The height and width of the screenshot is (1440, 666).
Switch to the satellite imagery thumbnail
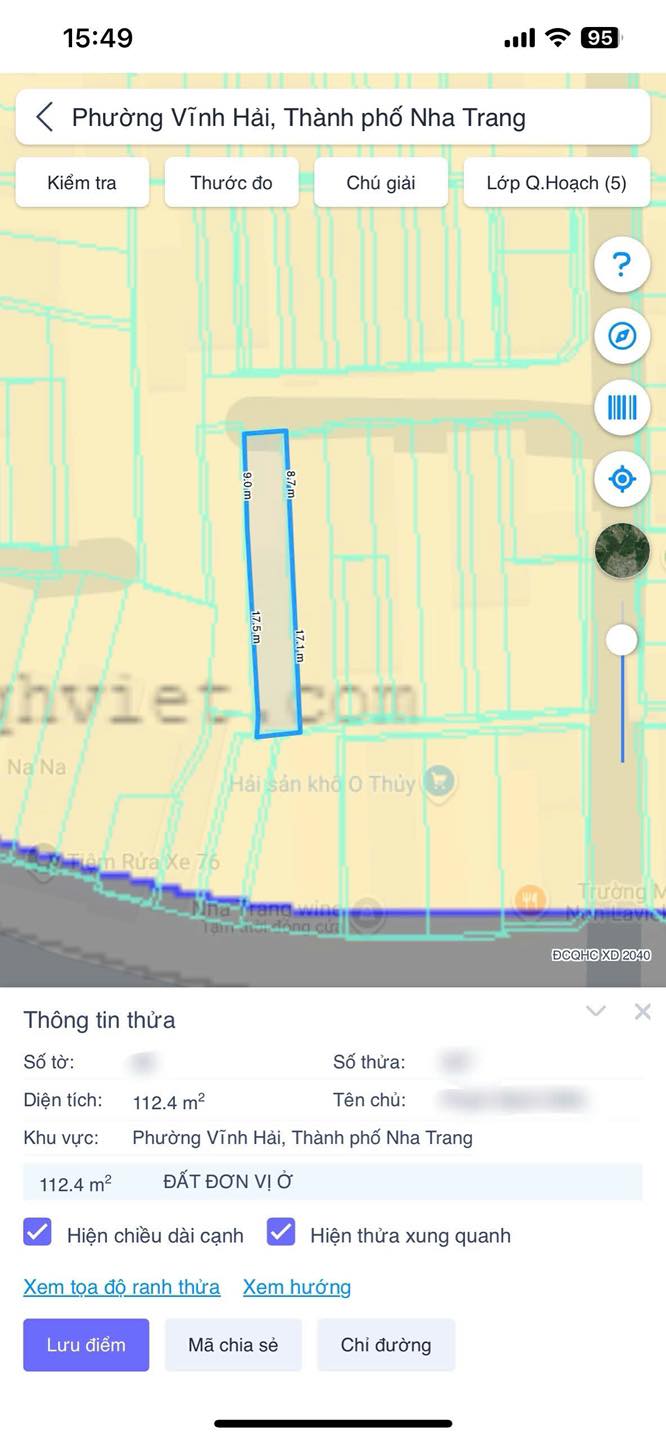coord(622,550)
